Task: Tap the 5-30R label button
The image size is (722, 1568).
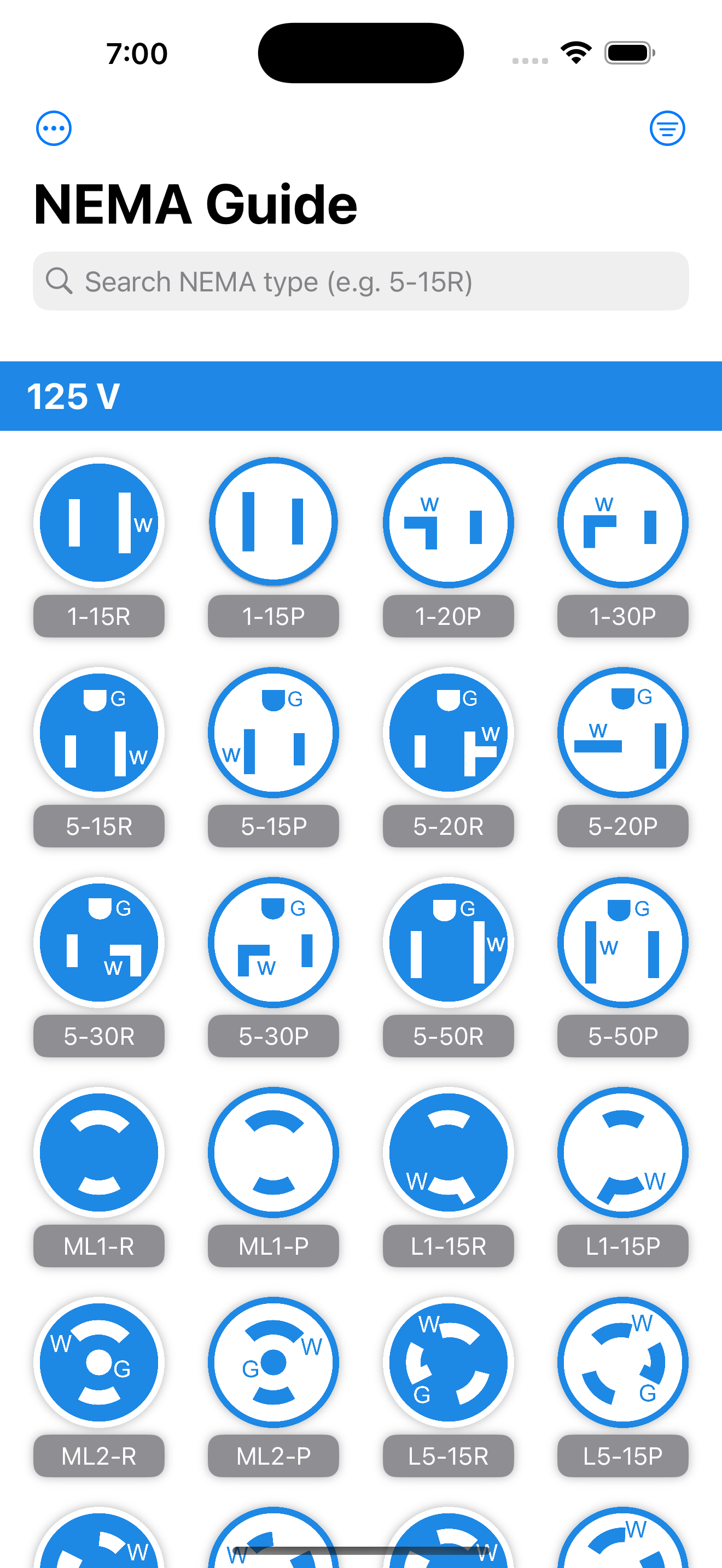Action: [x=98, y=1035]
